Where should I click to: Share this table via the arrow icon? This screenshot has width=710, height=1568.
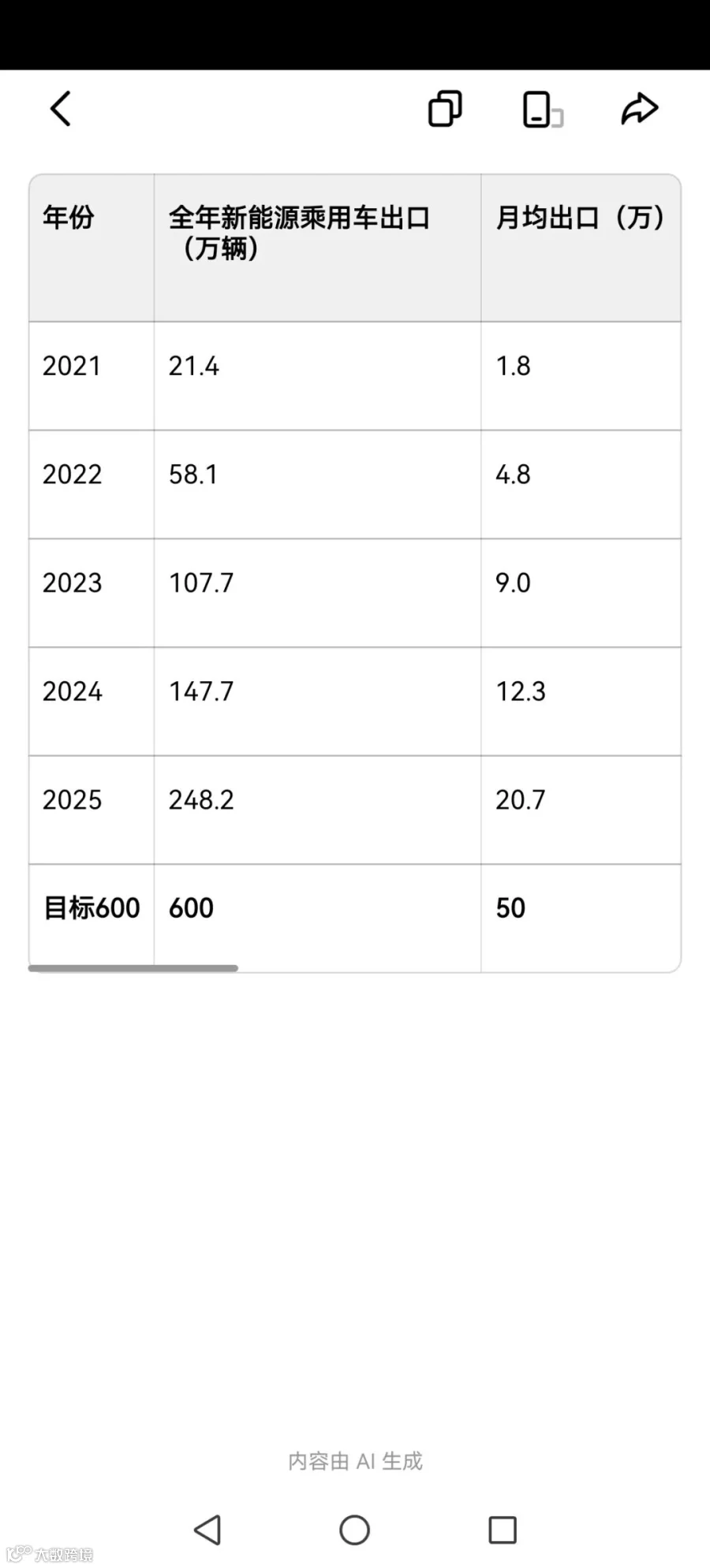point(639,109)
